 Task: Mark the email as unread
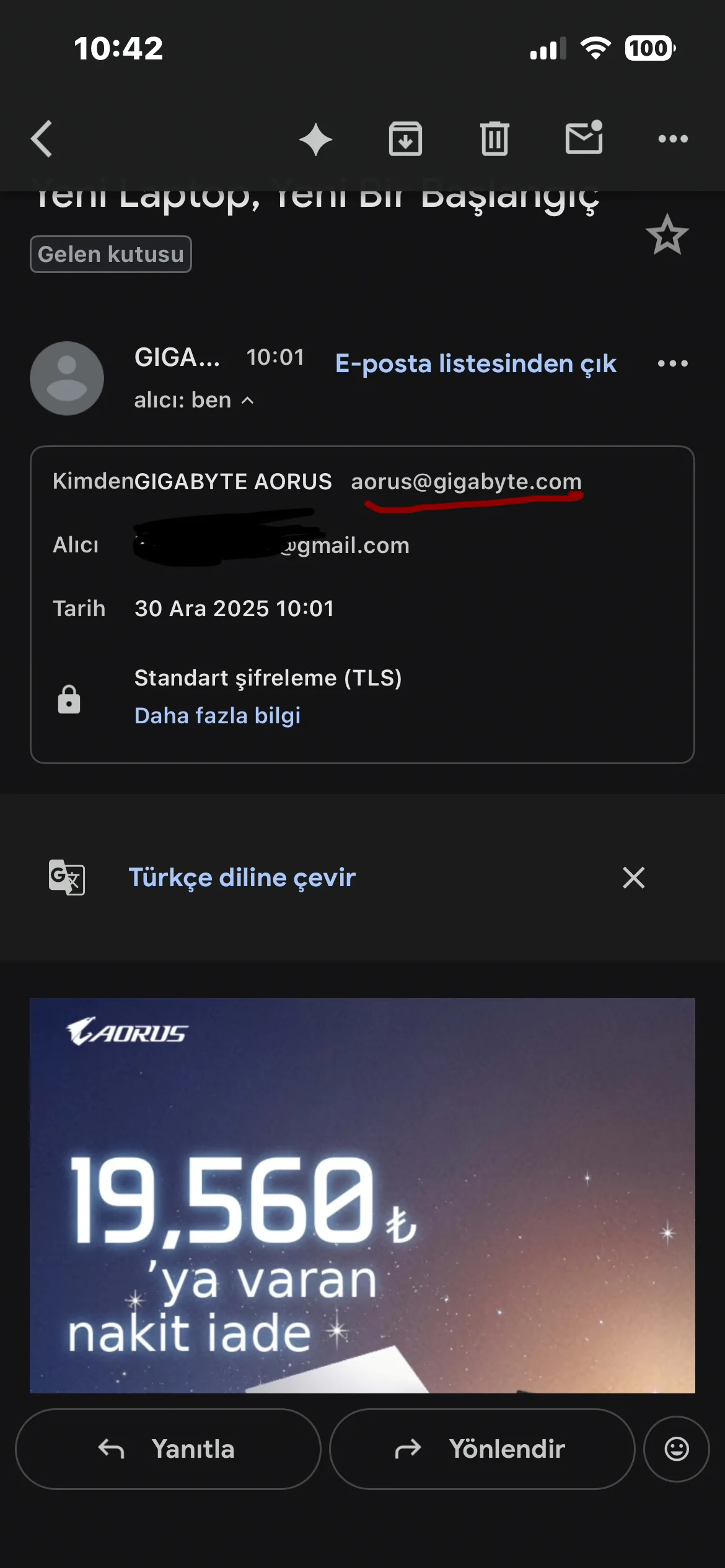(584, 137)
